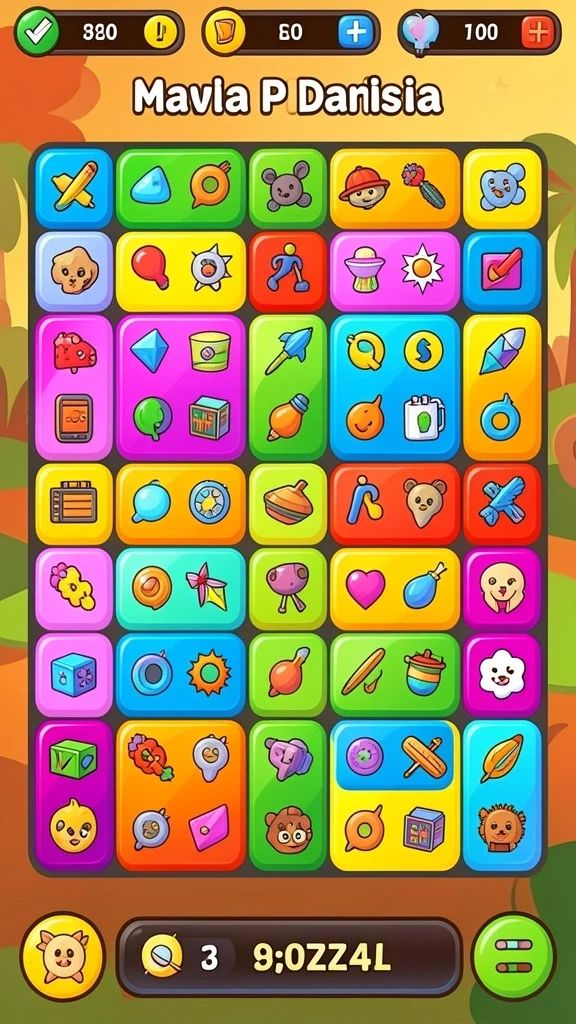This screenshot has width=576, height=1024.
Task: Tap the red plus button beside 100 hearts
Action: pyautogui.click(x=537, y=31)
